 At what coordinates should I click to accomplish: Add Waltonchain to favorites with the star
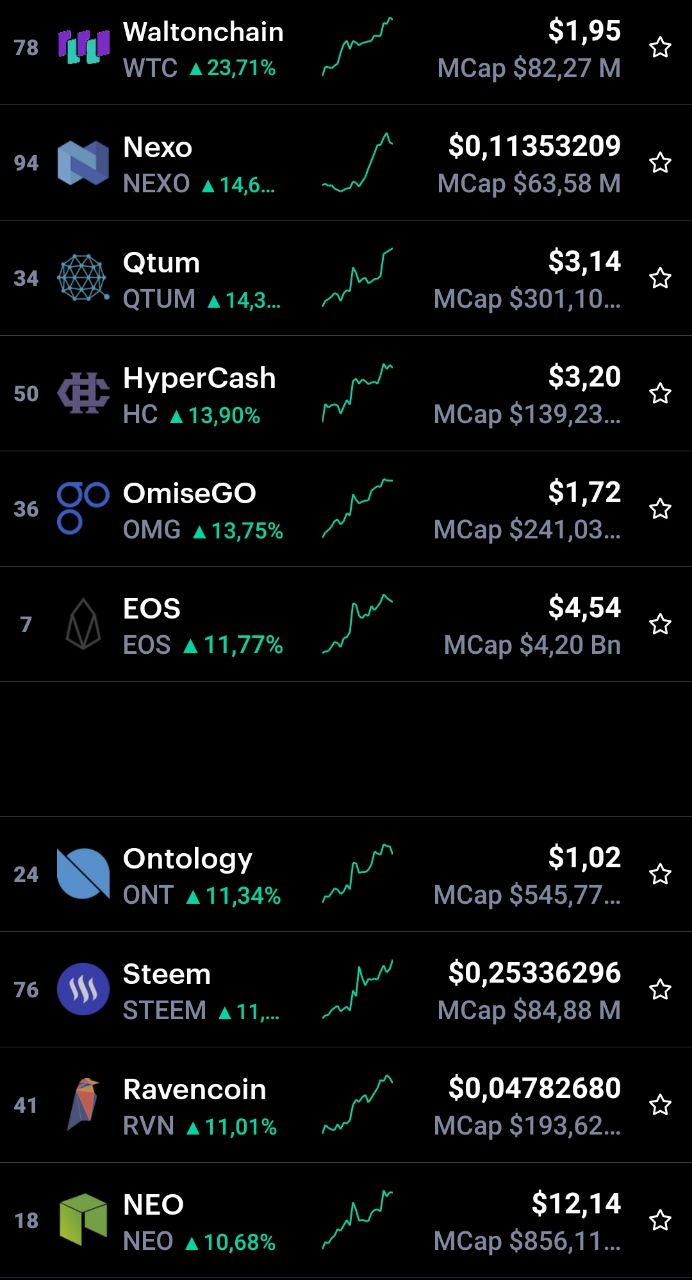660,47
